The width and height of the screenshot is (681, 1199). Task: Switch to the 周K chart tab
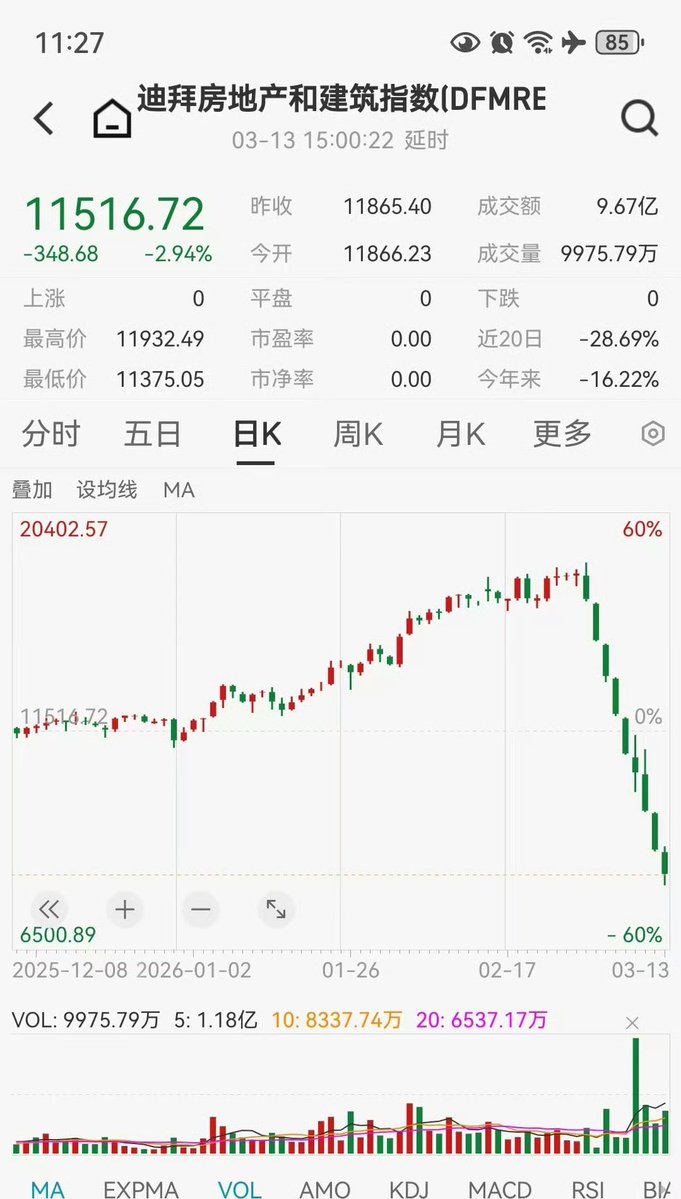pos(358,434)
